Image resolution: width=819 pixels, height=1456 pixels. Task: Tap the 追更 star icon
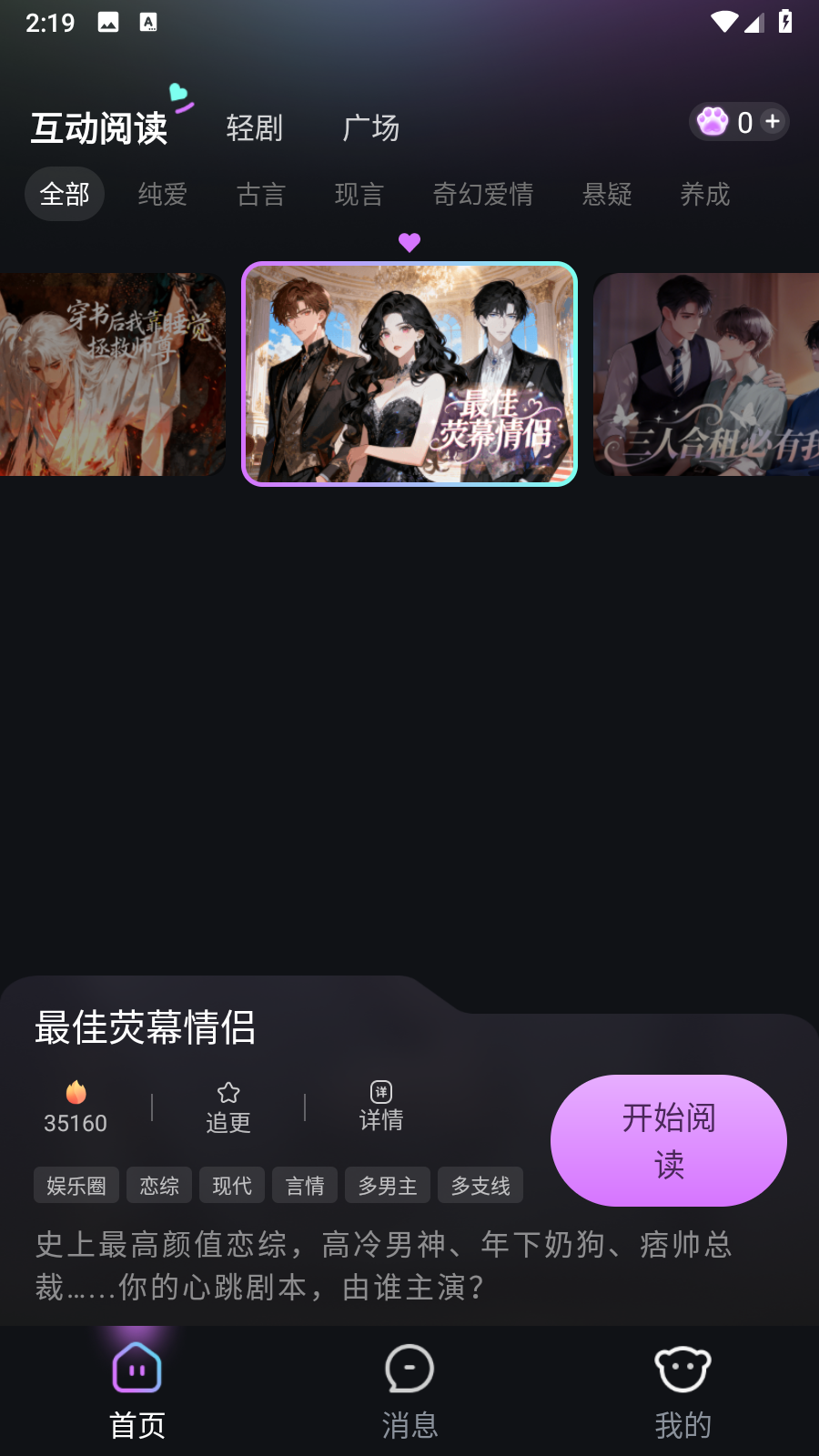pos(227,1092)
